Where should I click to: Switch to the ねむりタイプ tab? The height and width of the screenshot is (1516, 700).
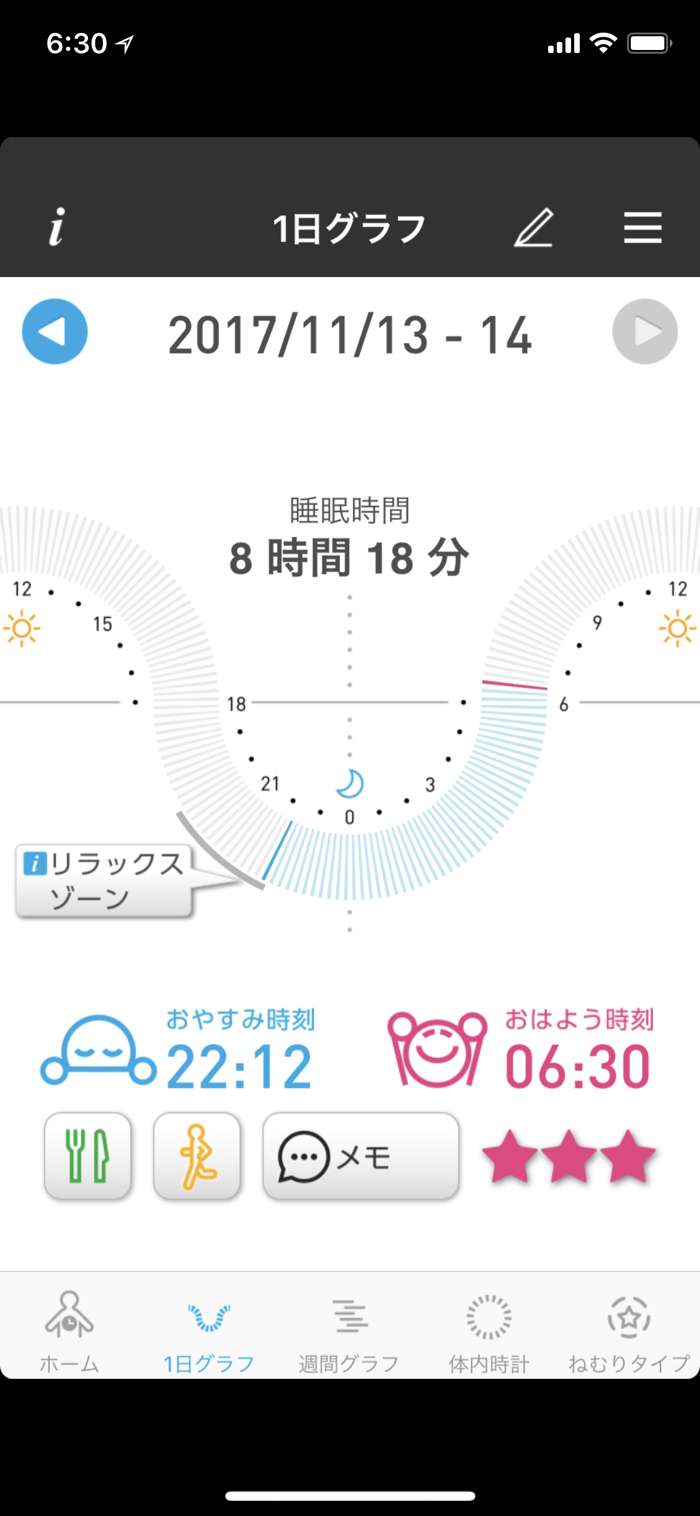pos(629,1332)
